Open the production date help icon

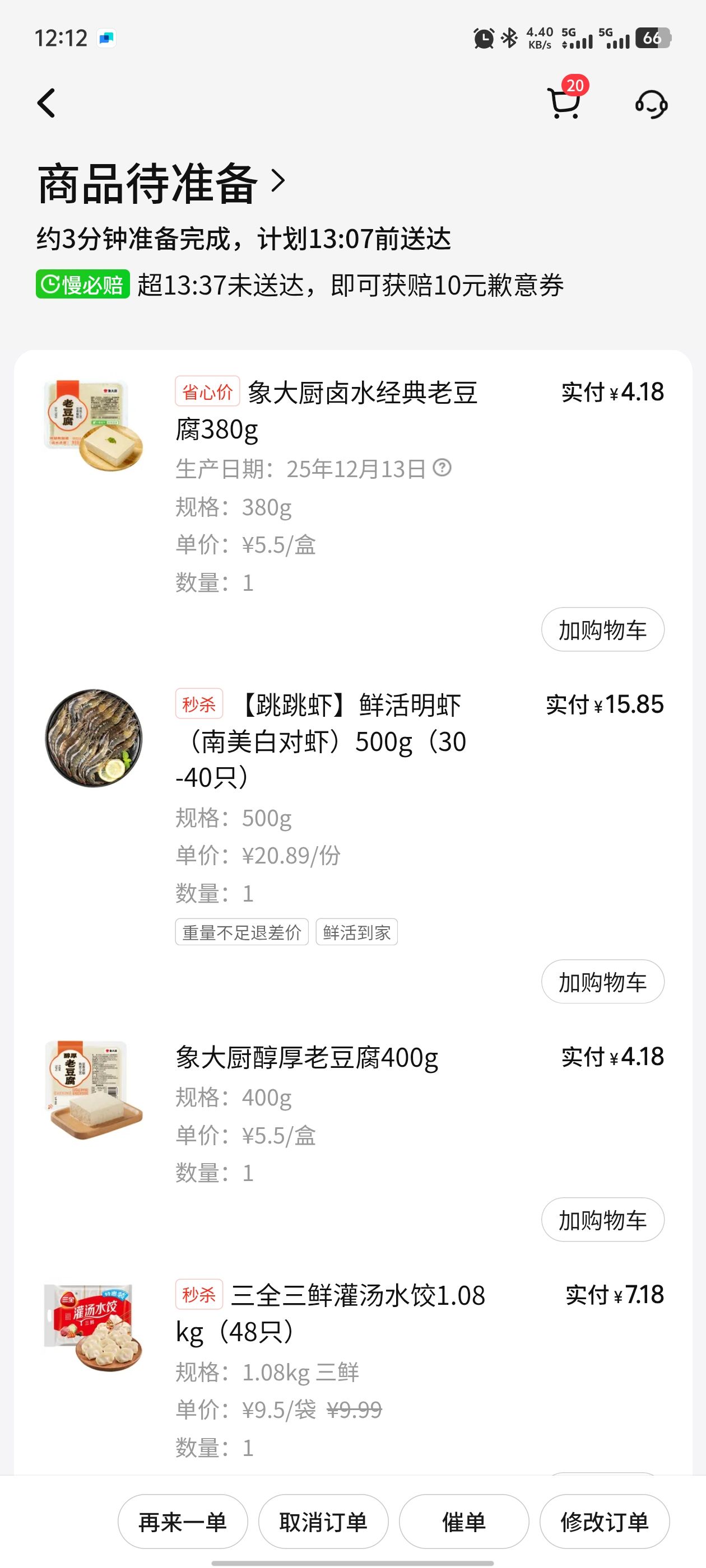click(442, 468)
